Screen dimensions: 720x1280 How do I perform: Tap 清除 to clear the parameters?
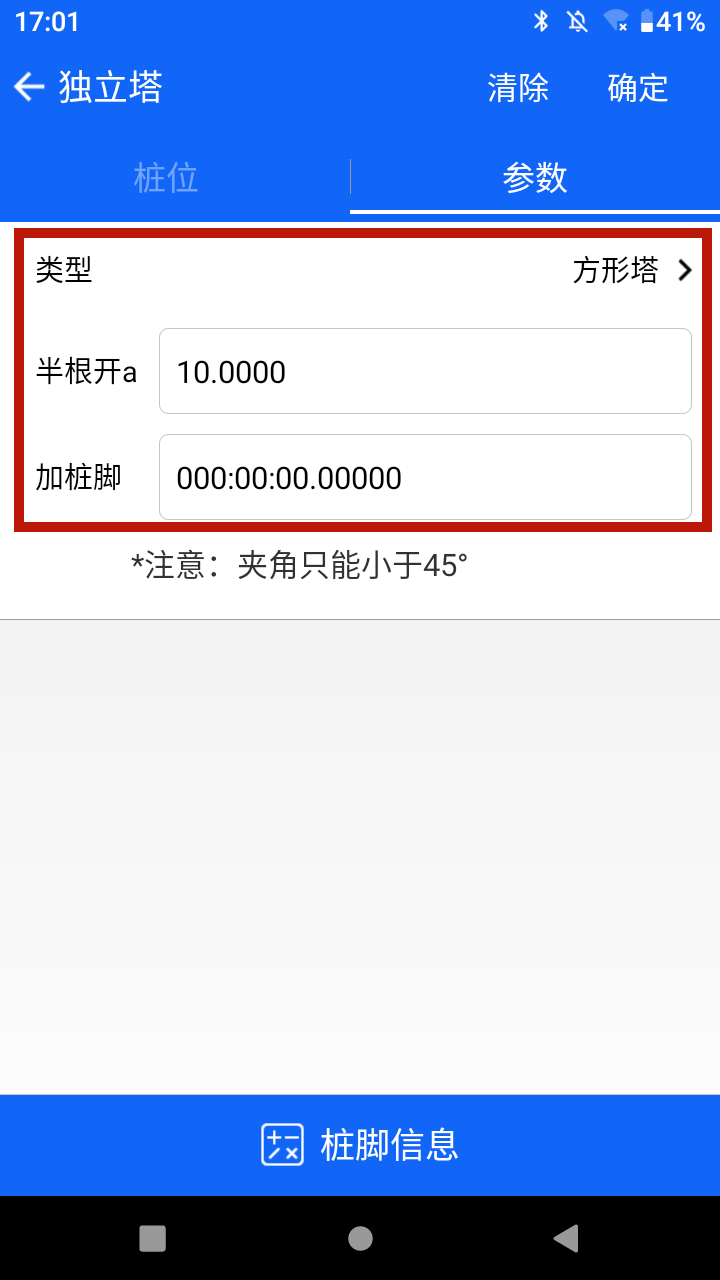click(518, 88)
